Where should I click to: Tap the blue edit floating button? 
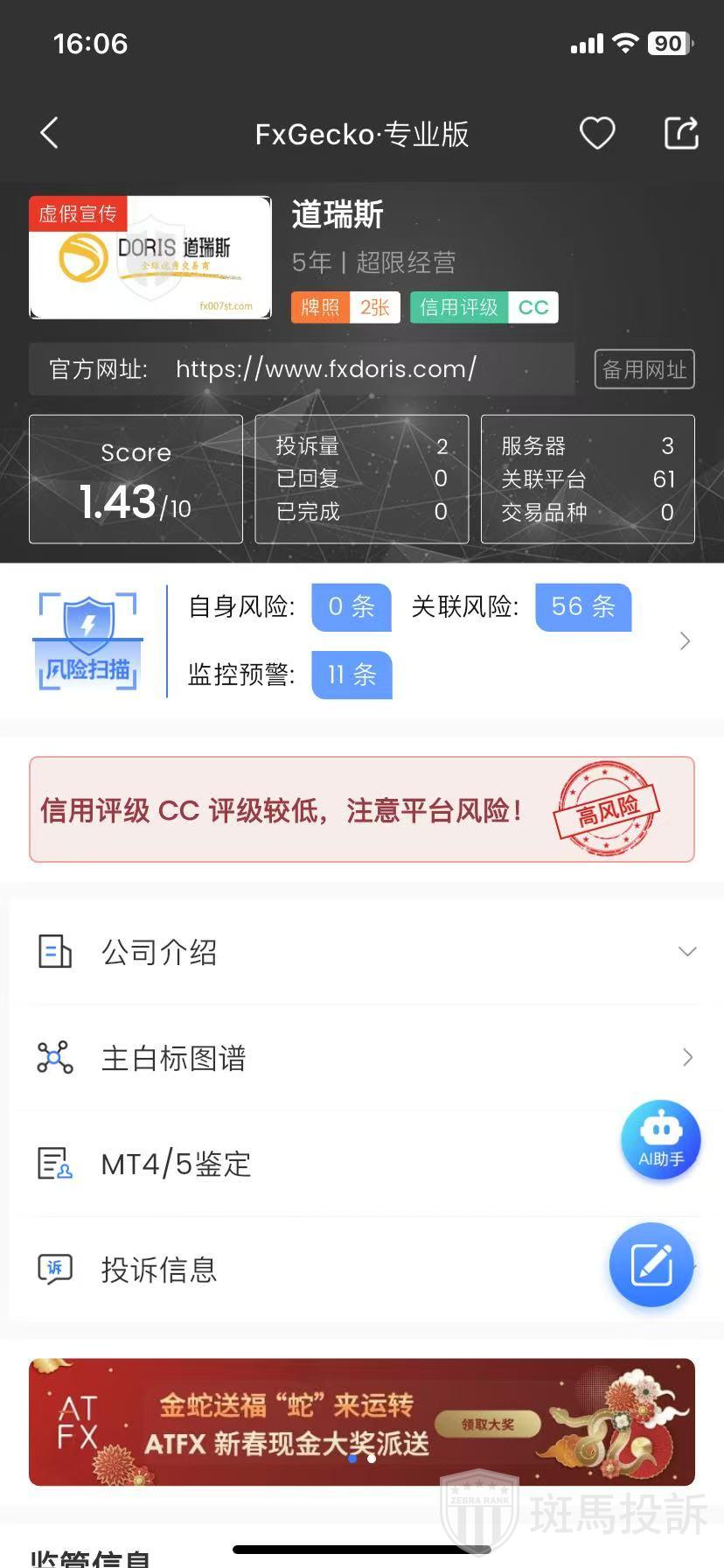pyautogui.click(x=651, y=1264)
